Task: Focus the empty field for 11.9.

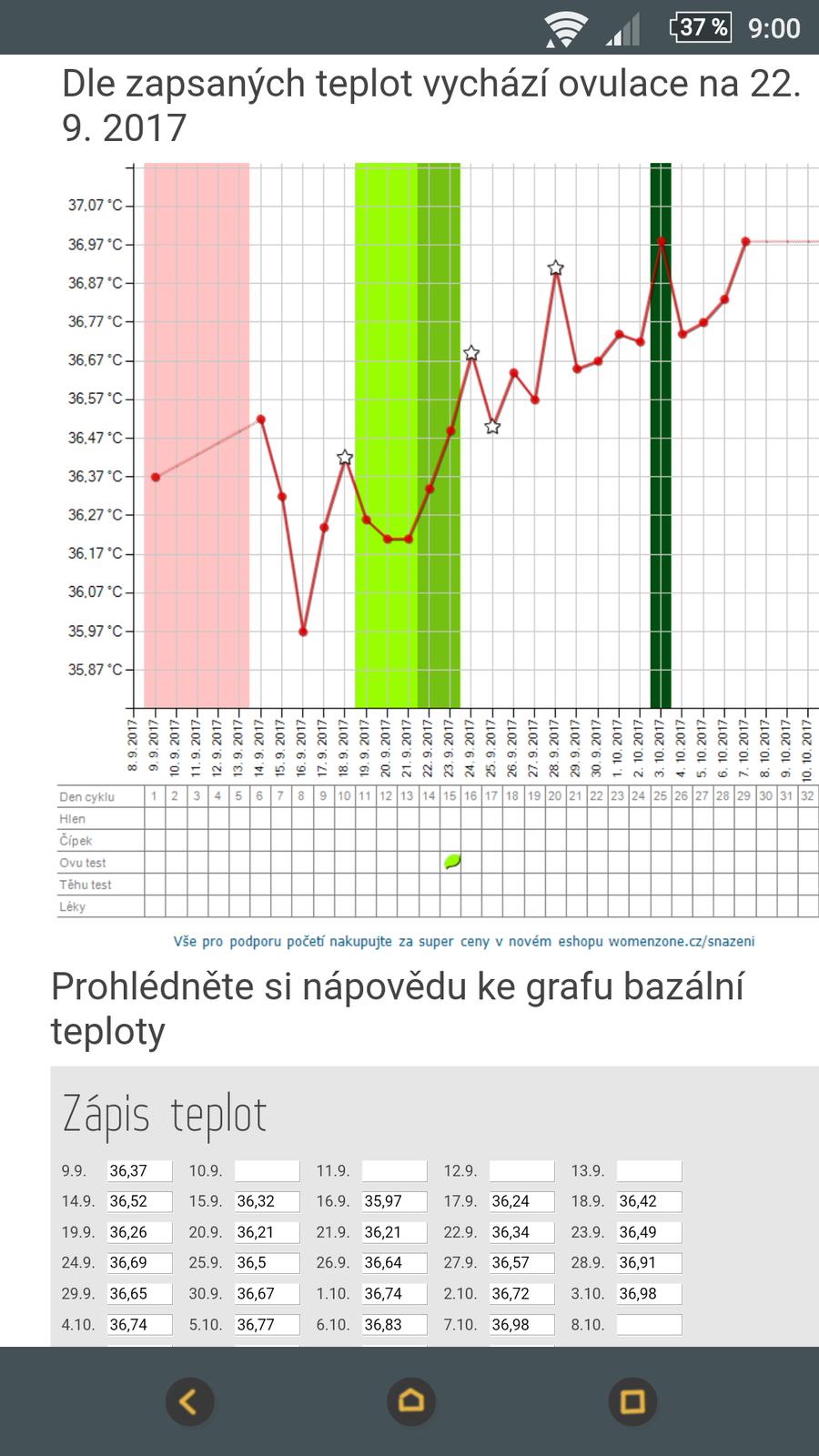Action: pyautogui.click(x=394, y=1171)
